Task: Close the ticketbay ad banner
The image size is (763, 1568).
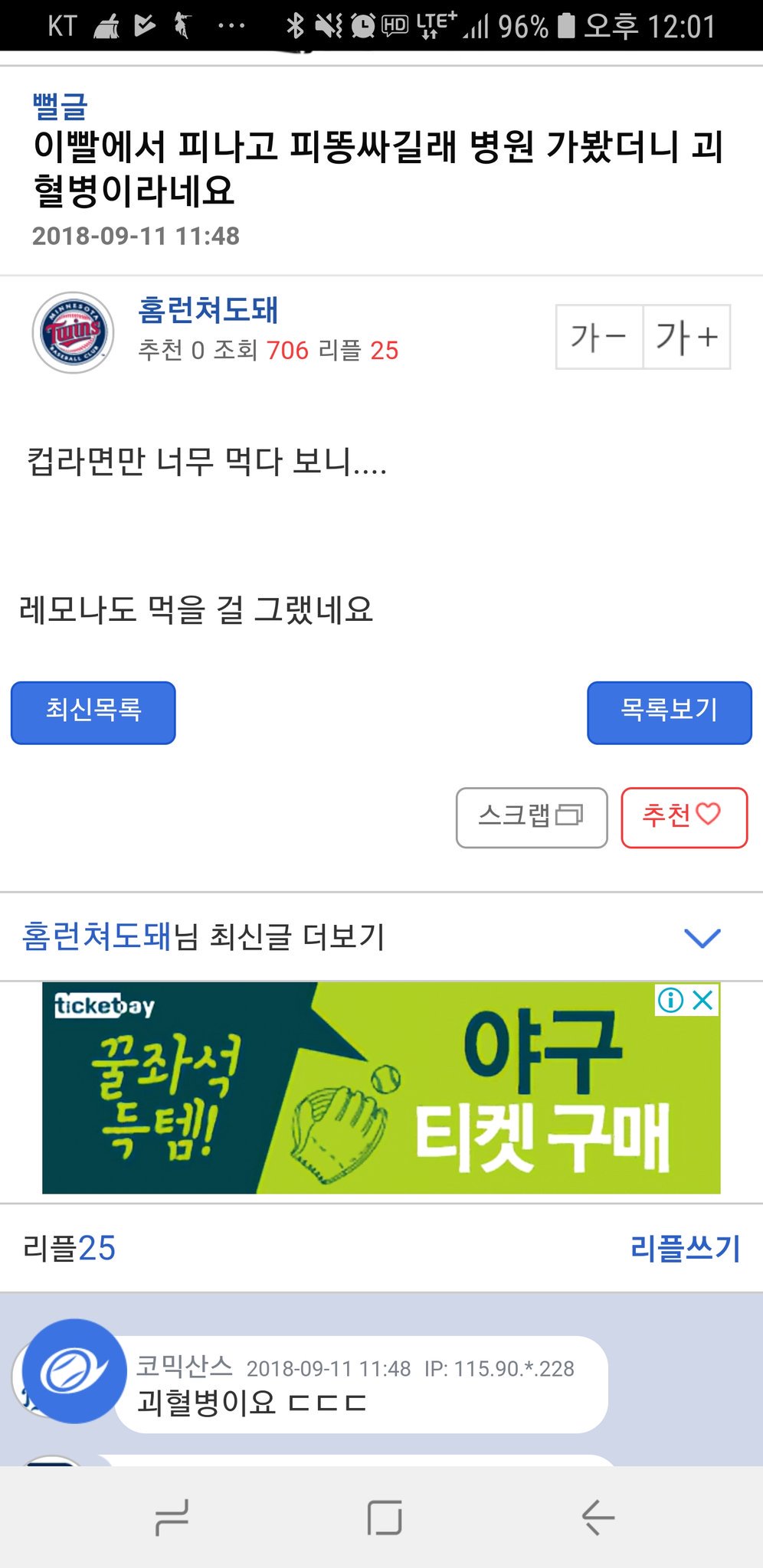Action: point(703,1000)
